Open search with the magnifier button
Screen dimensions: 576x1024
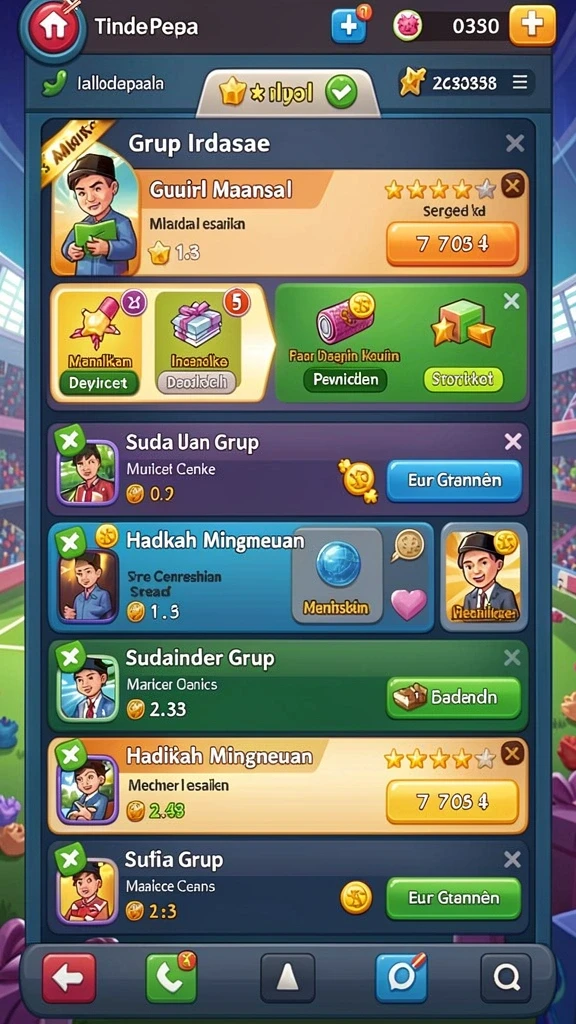coord(506,978)
